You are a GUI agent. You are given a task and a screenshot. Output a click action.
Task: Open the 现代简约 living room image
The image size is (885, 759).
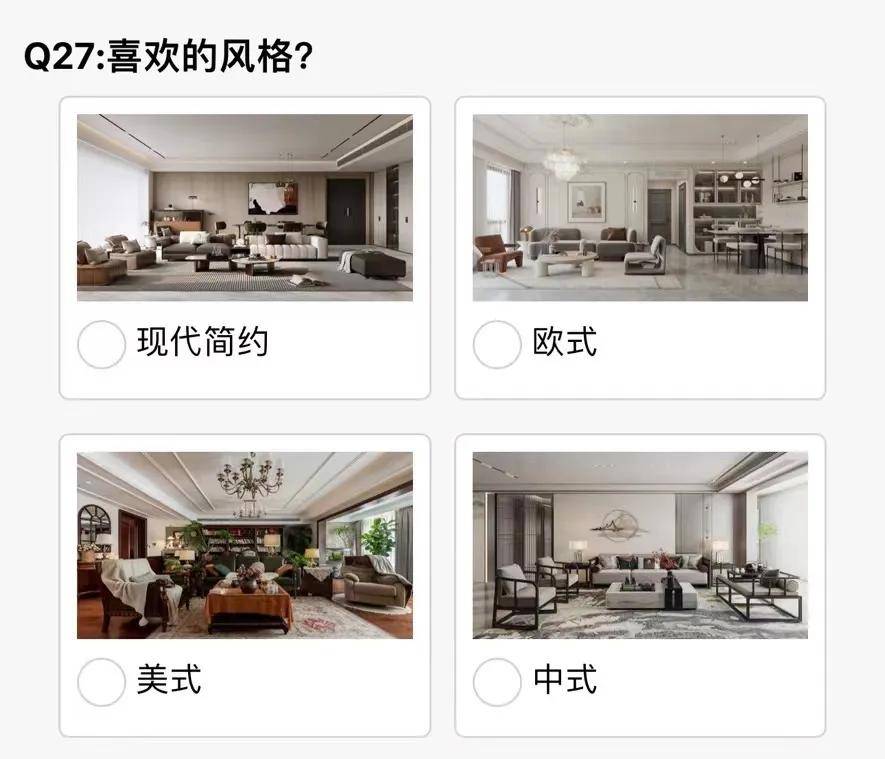(244, 207)
